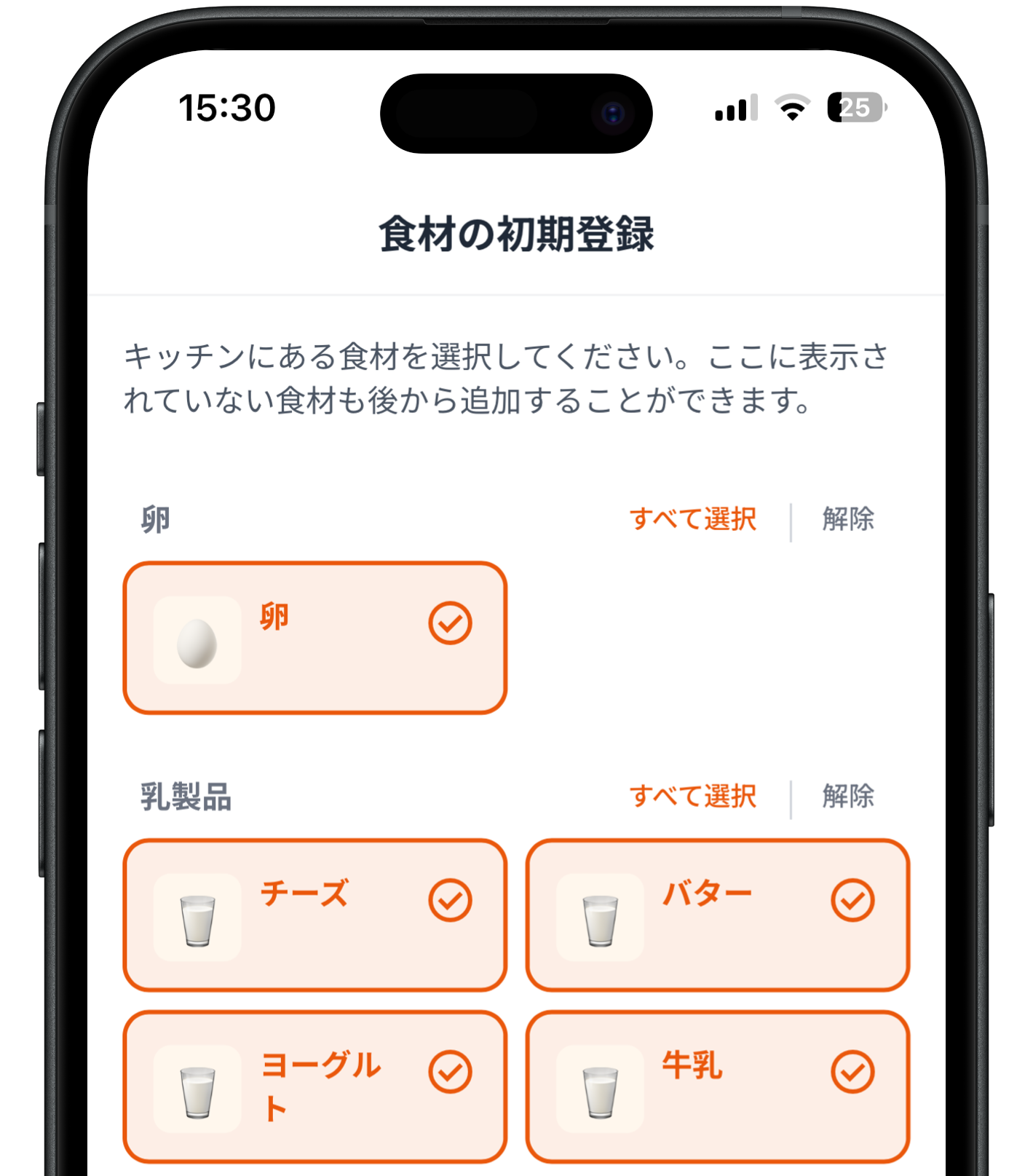This screenshot has height=1176, width=1033.
Task: Clear selection in the 乳製品 section
Action: (847, 796)
